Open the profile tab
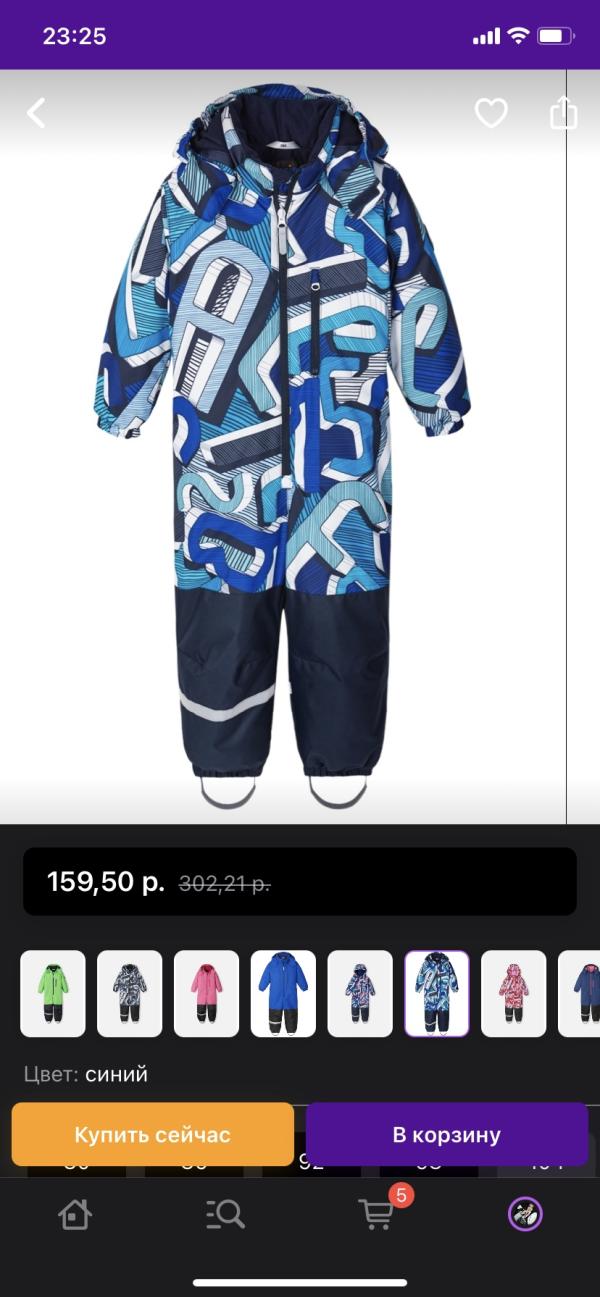 coord(525,1214)
